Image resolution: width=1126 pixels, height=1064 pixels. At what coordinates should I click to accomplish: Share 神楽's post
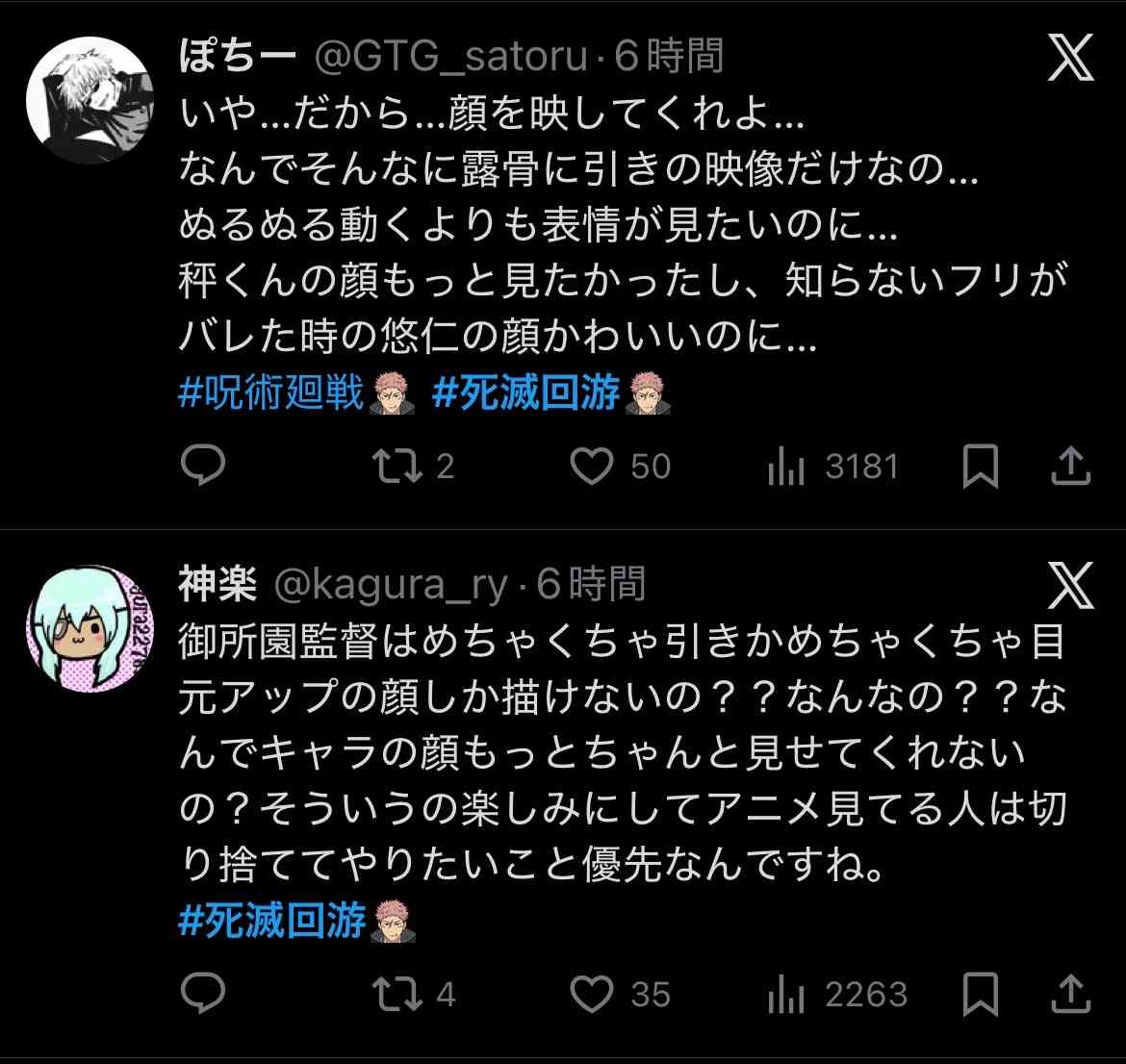[1070, 994]
